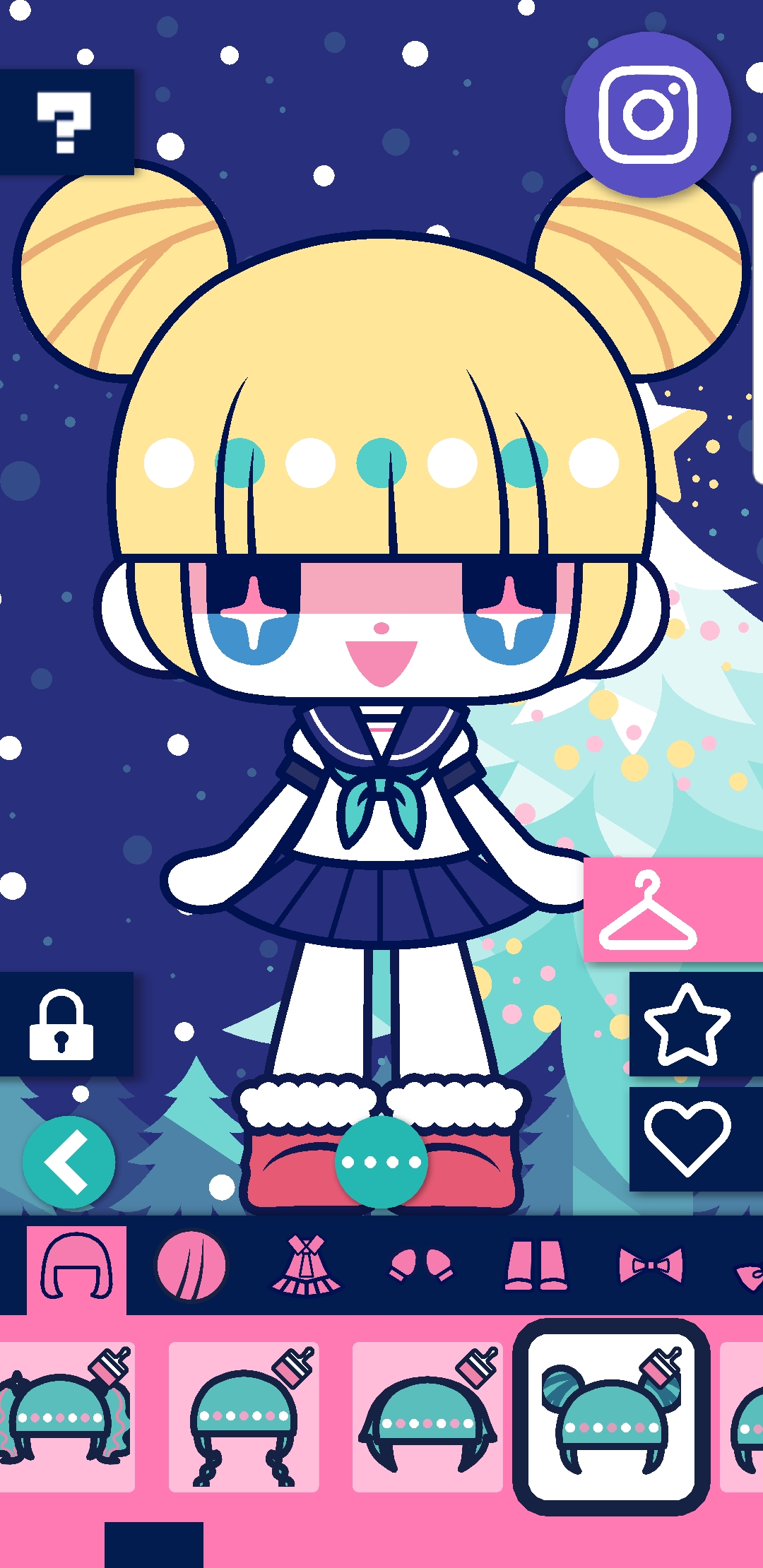Image resolution: width=763 pixels, height=1568 pixels.
Task: Tap the heart button
Action: click(696, 1139)
